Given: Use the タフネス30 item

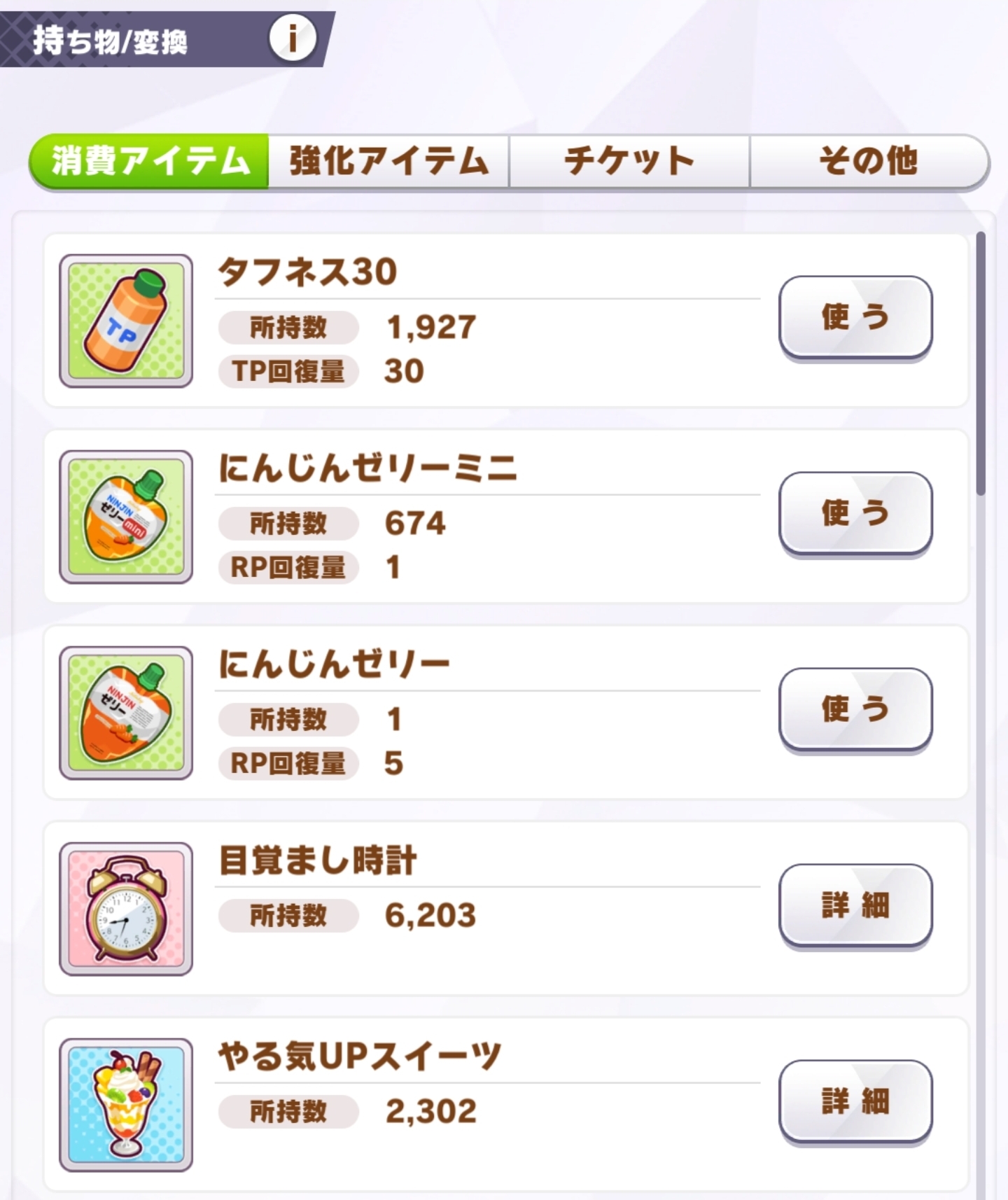Looking at the screenshot, I should coord(855,317).
